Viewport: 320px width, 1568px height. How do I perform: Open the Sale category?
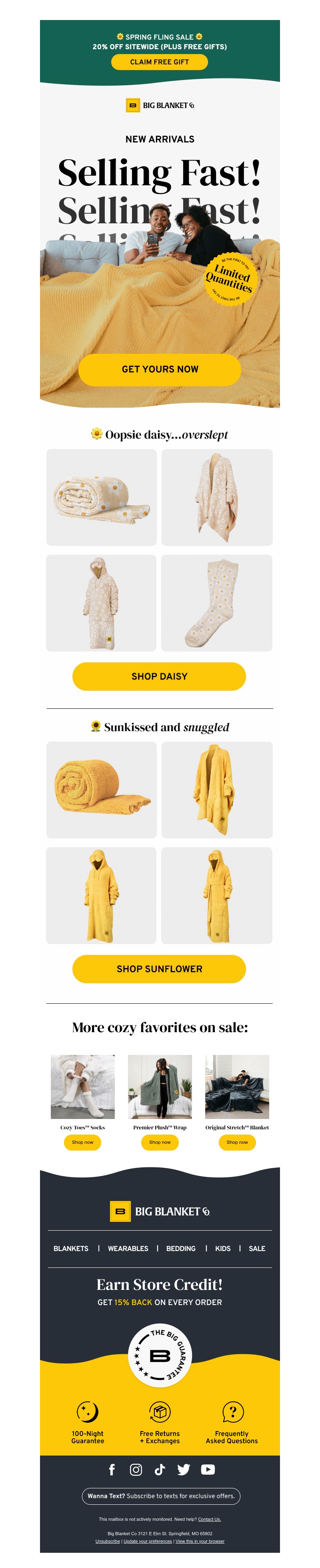(x=257, y=1248)
